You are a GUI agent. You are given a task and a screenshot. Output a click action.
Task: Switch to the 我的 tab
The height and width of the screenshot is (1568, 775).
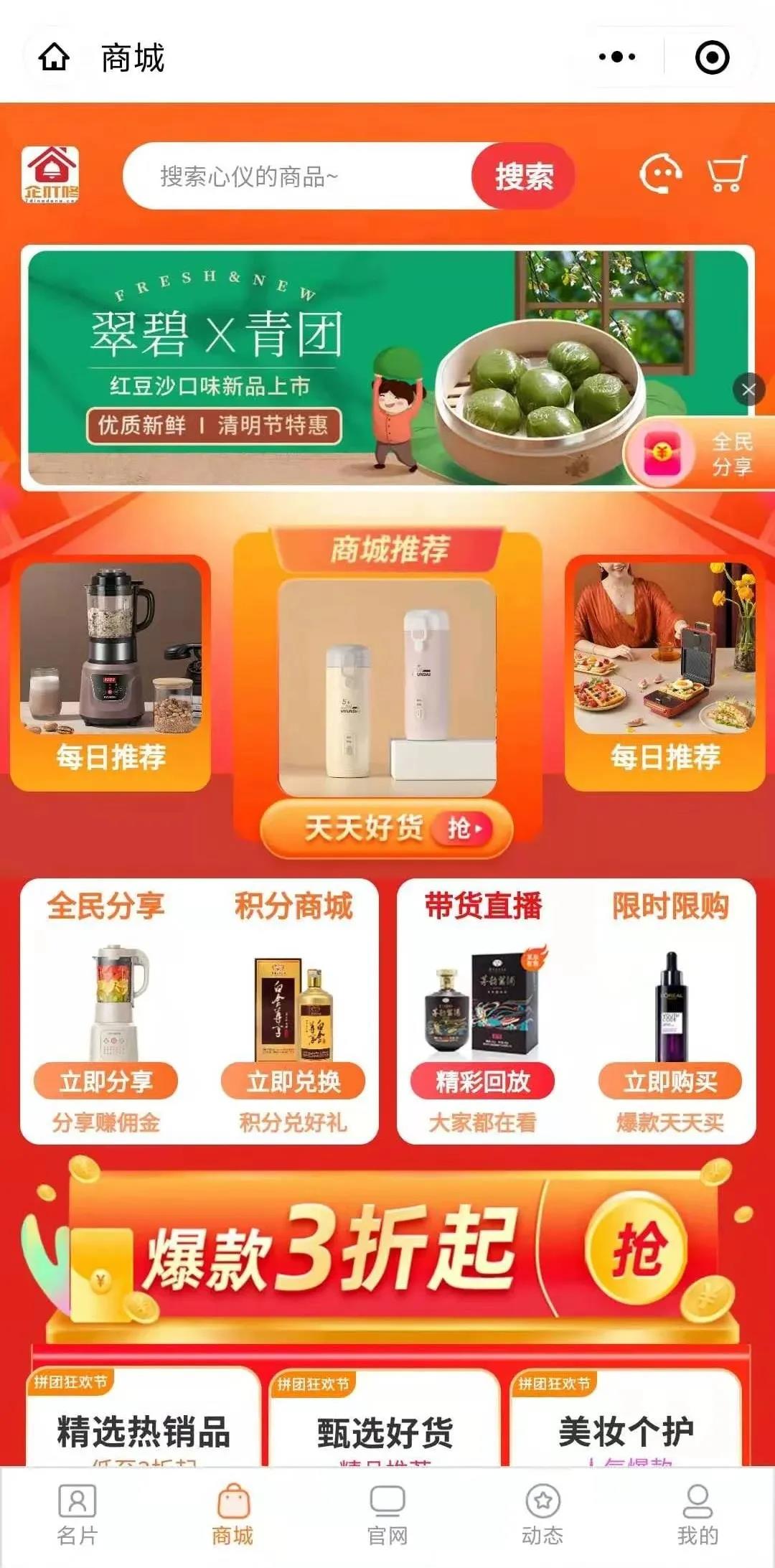[697, 1514]
